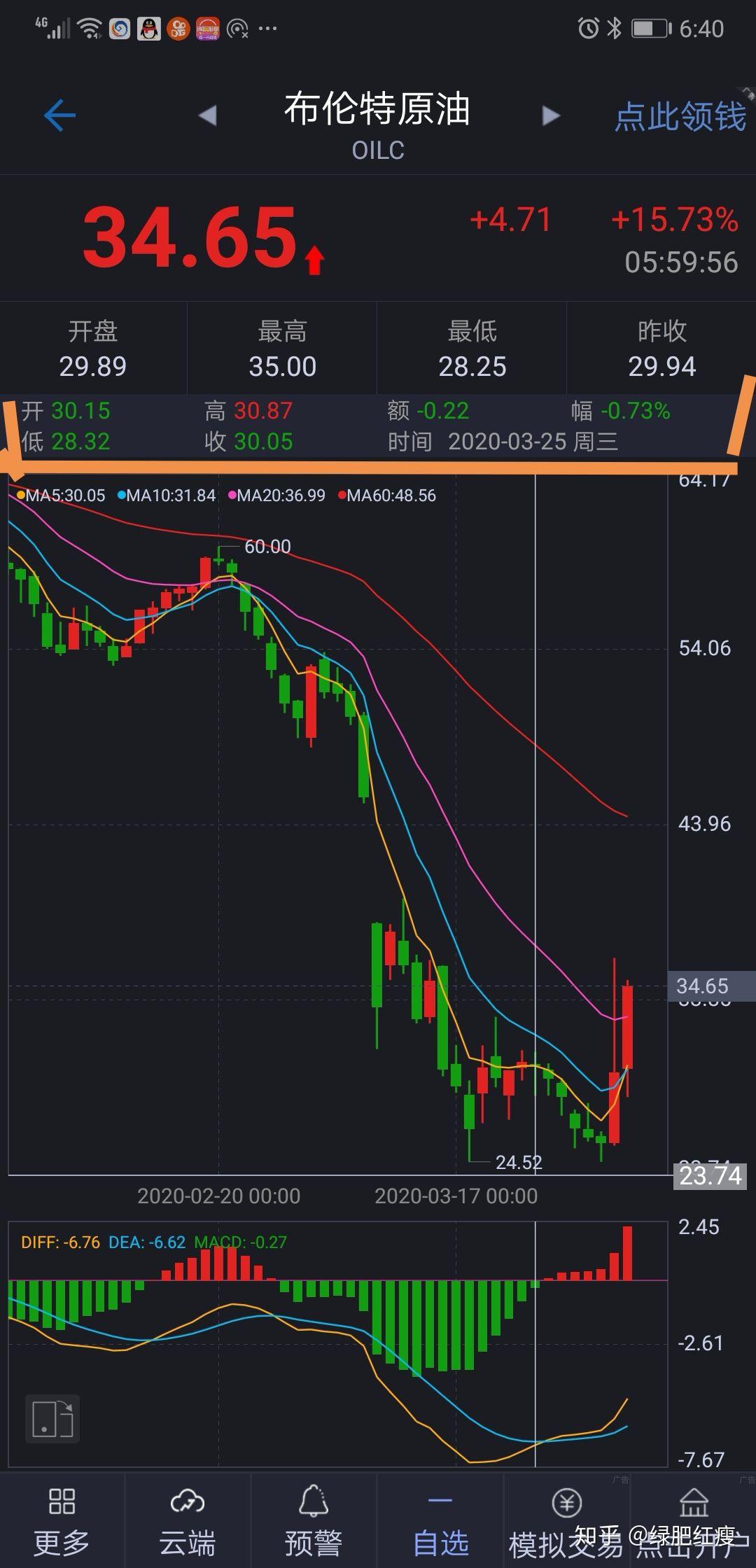756x1568 pixels.
Task: Switch to the next instrument with right triangle
Action: click(551, 115)
